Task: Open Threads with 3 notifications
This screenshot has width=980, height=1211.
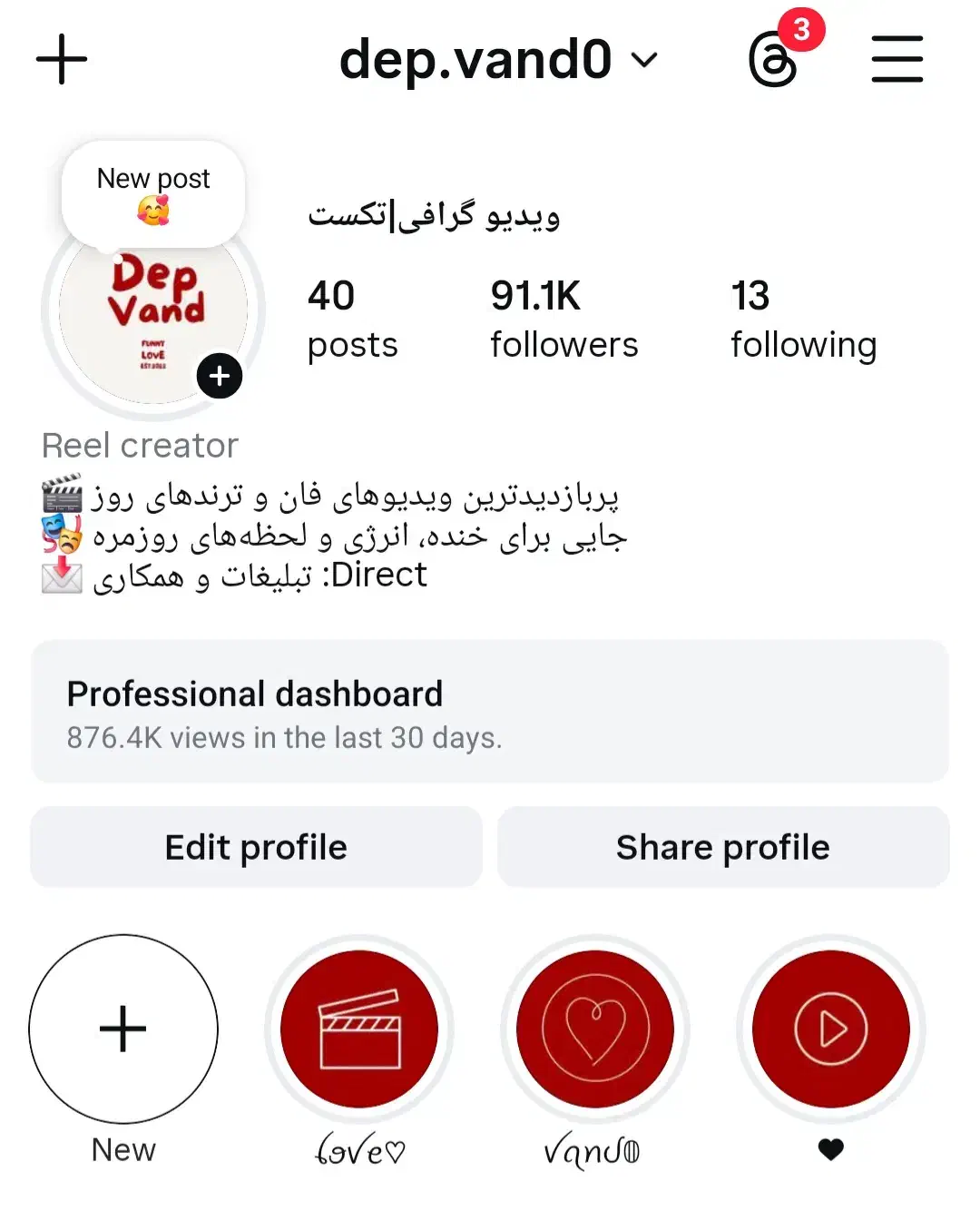Action: [x=774, y=60]
